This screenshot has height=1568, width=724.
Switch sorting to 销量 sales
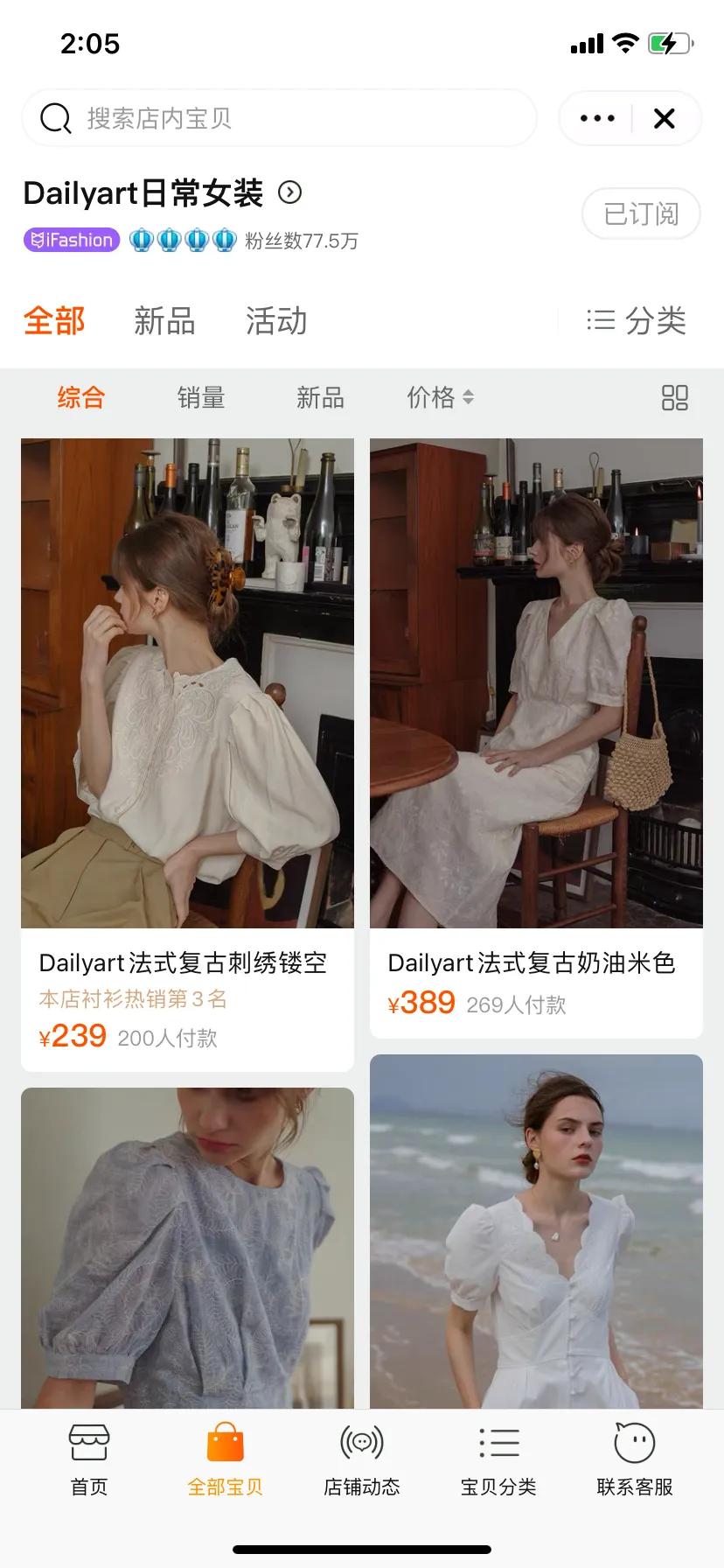200,398
